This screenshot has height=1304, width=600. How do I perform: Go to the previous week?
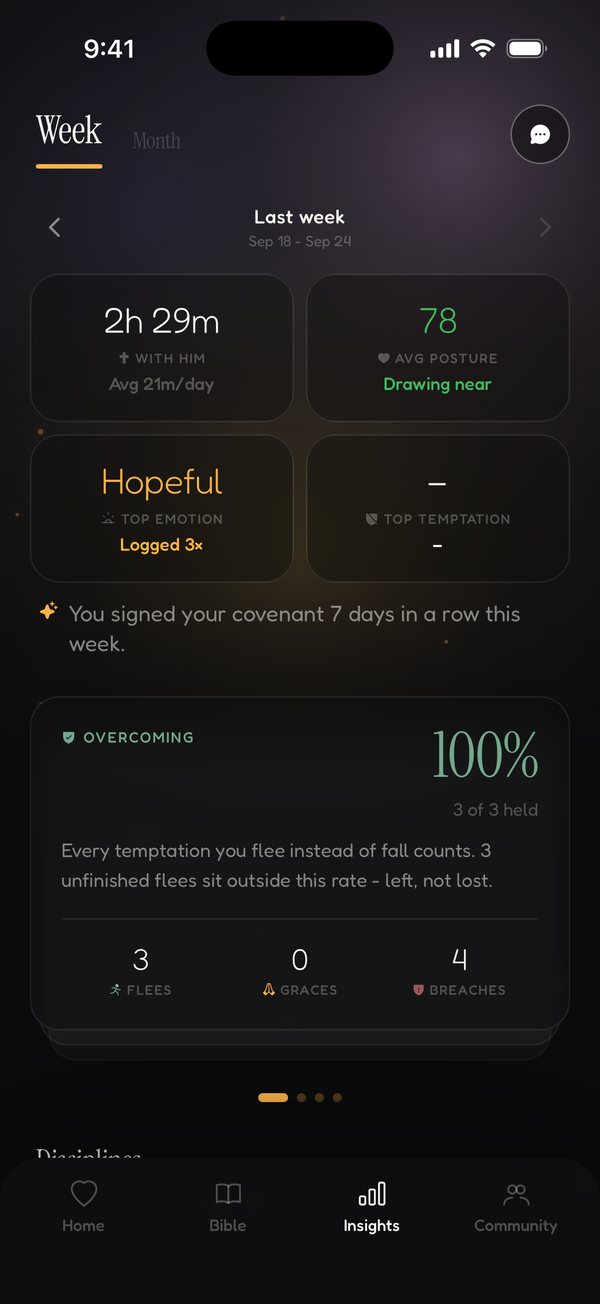coord(55,227)
